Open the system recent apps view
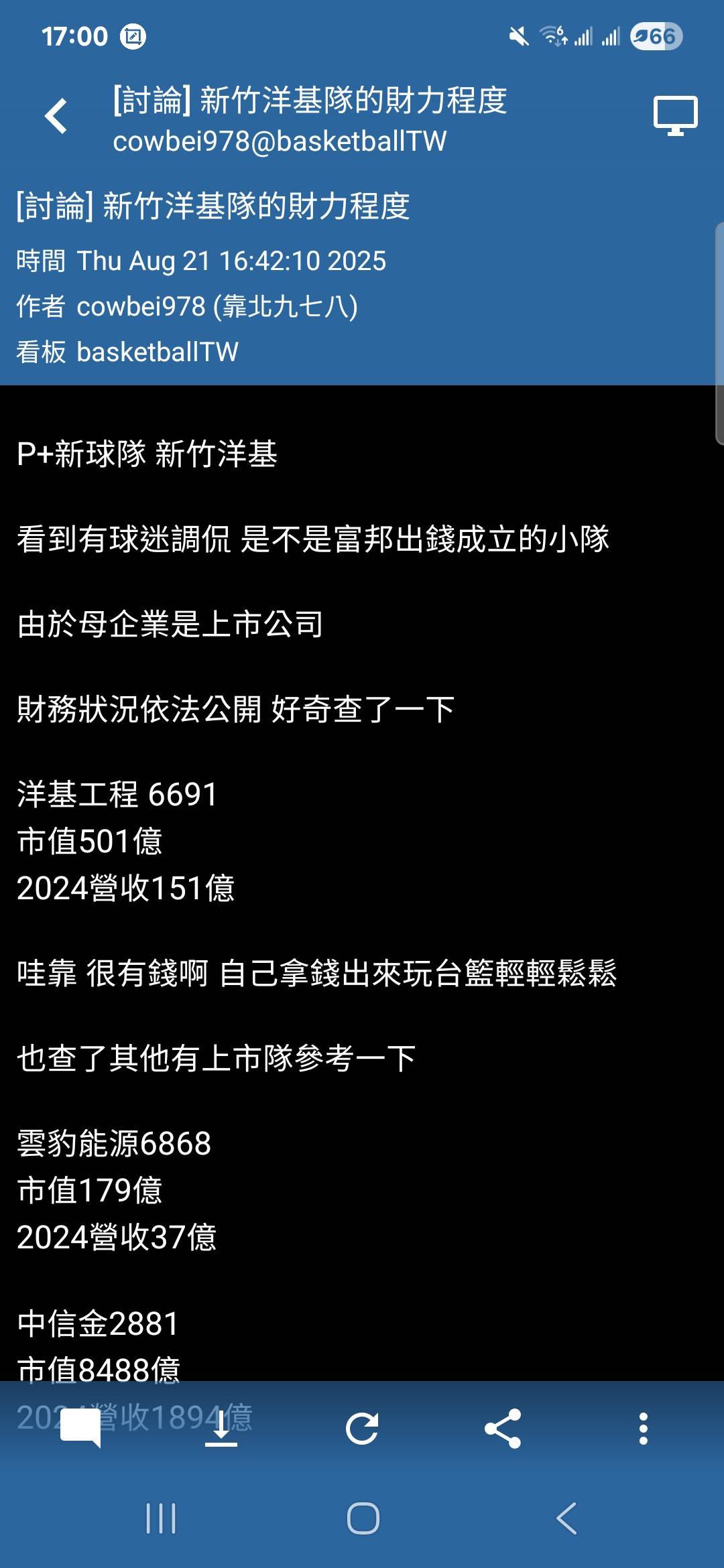The height and width of the screenshot is (1568, 724). pyautogui.click(x=161, y=1518)
